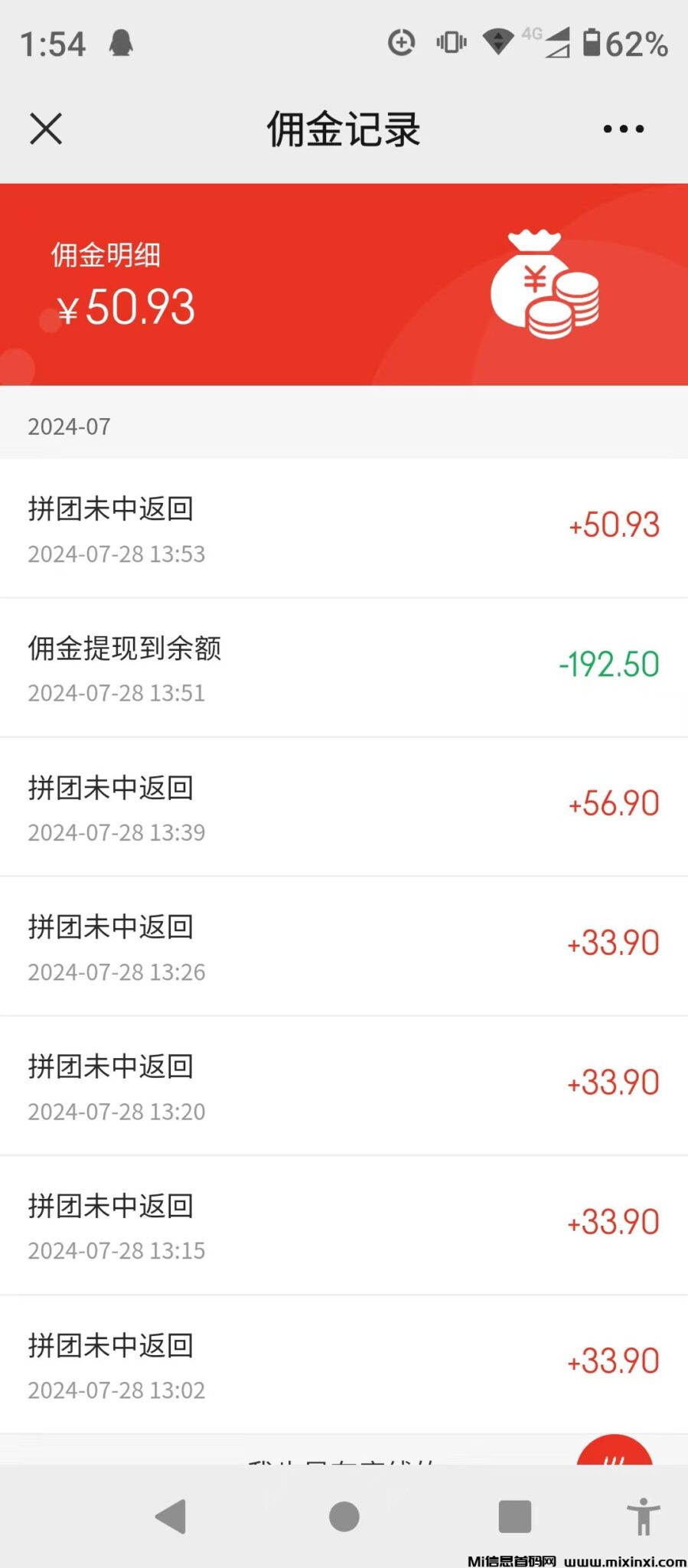Open the three-dot more options menu
Viewport: 688px width, 1568px height.
(x=621, y=129)
